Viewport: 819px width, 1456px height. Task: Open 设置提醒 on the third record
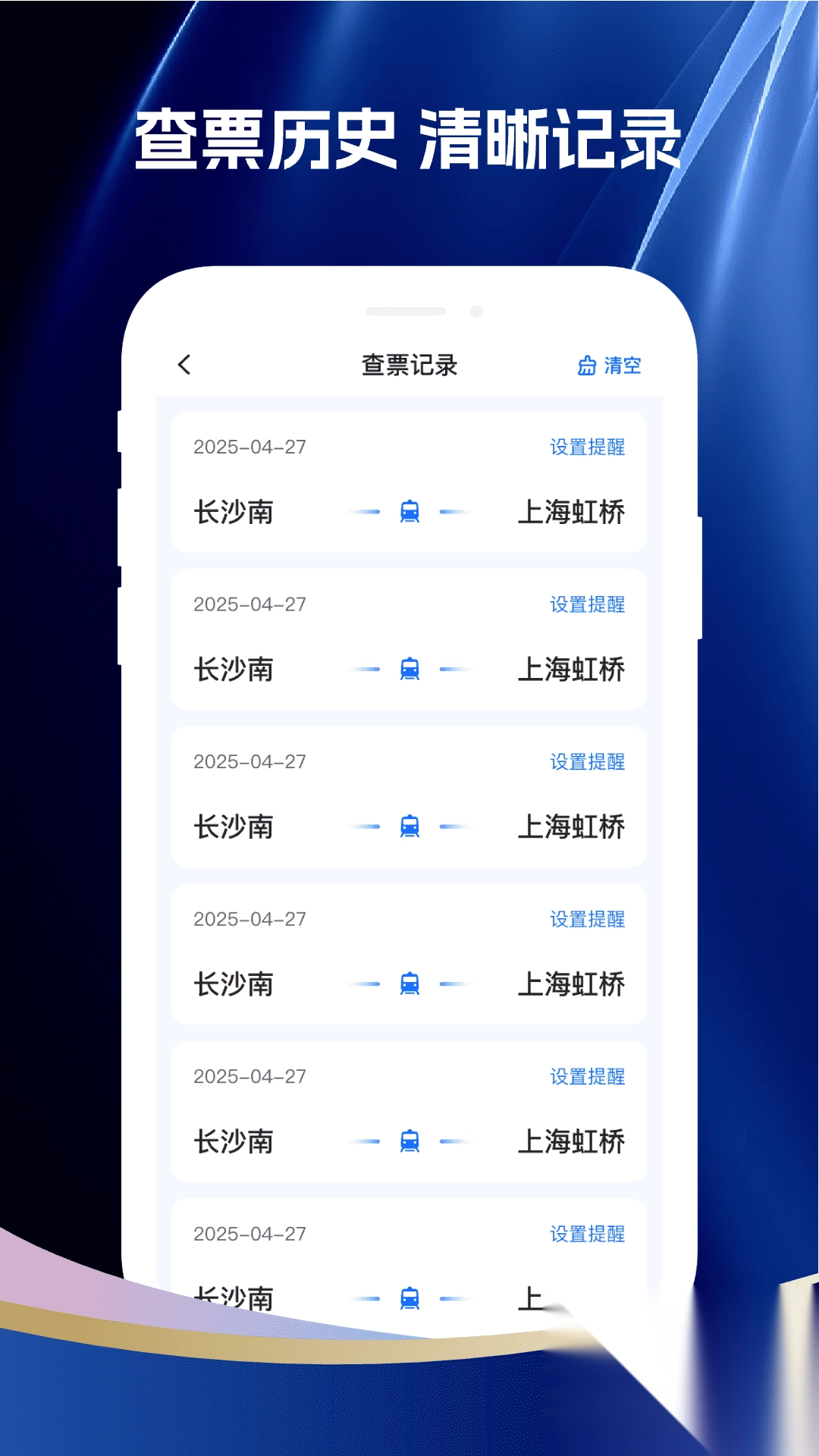pyautogui.click(x=588, y=762)
